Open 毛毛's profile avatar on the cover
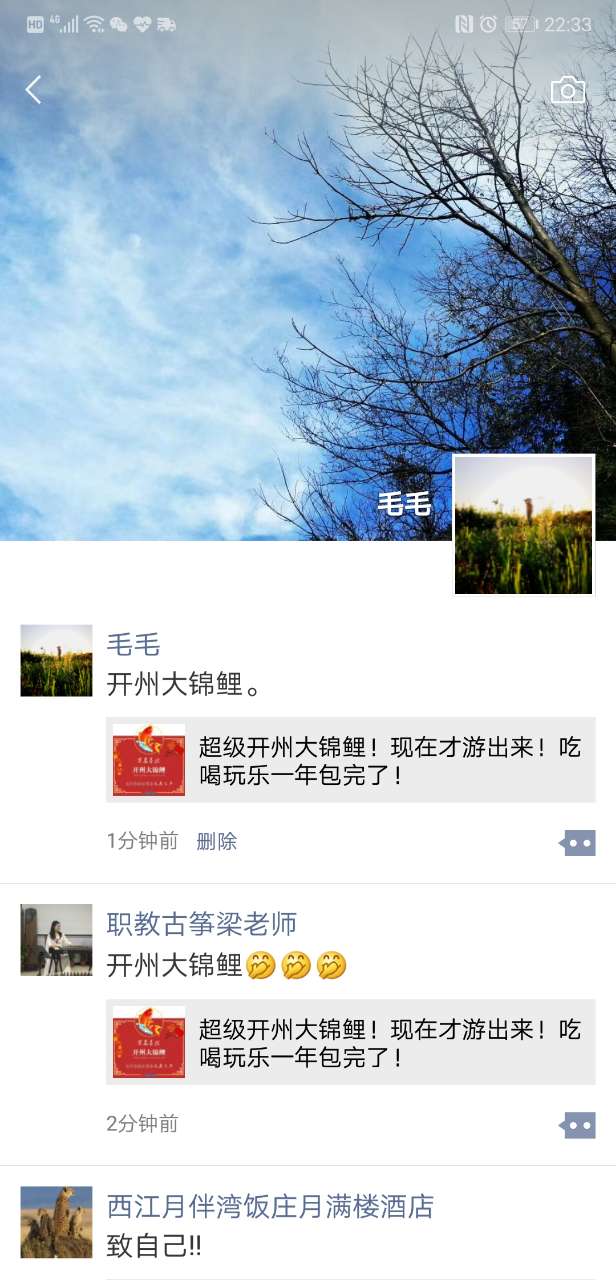Viewport: 616px width, 1280px height. click(524, 525)
